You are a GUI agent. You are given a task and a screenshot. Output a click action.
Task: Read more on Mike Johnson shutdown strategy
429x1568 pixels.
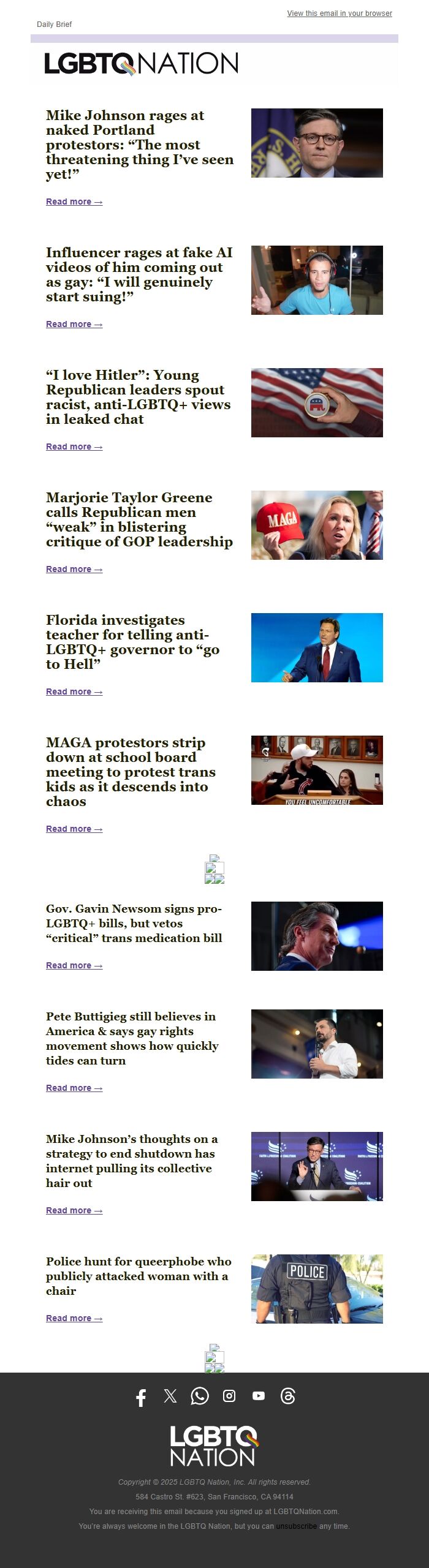coord(74,1210)
